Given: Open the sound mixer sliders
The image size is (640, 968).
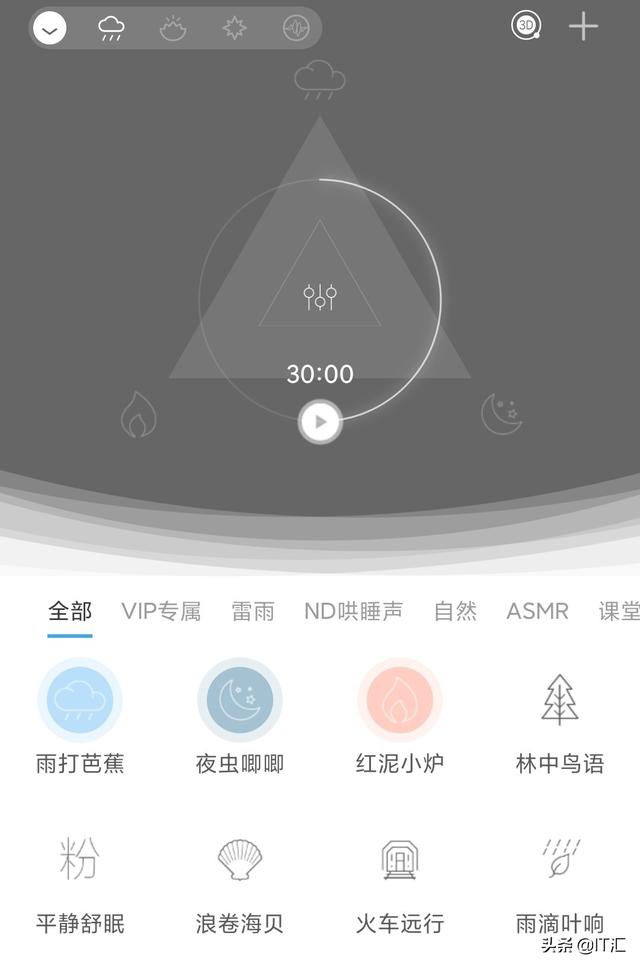Looking at the screenshot, I should click(320, 296).
